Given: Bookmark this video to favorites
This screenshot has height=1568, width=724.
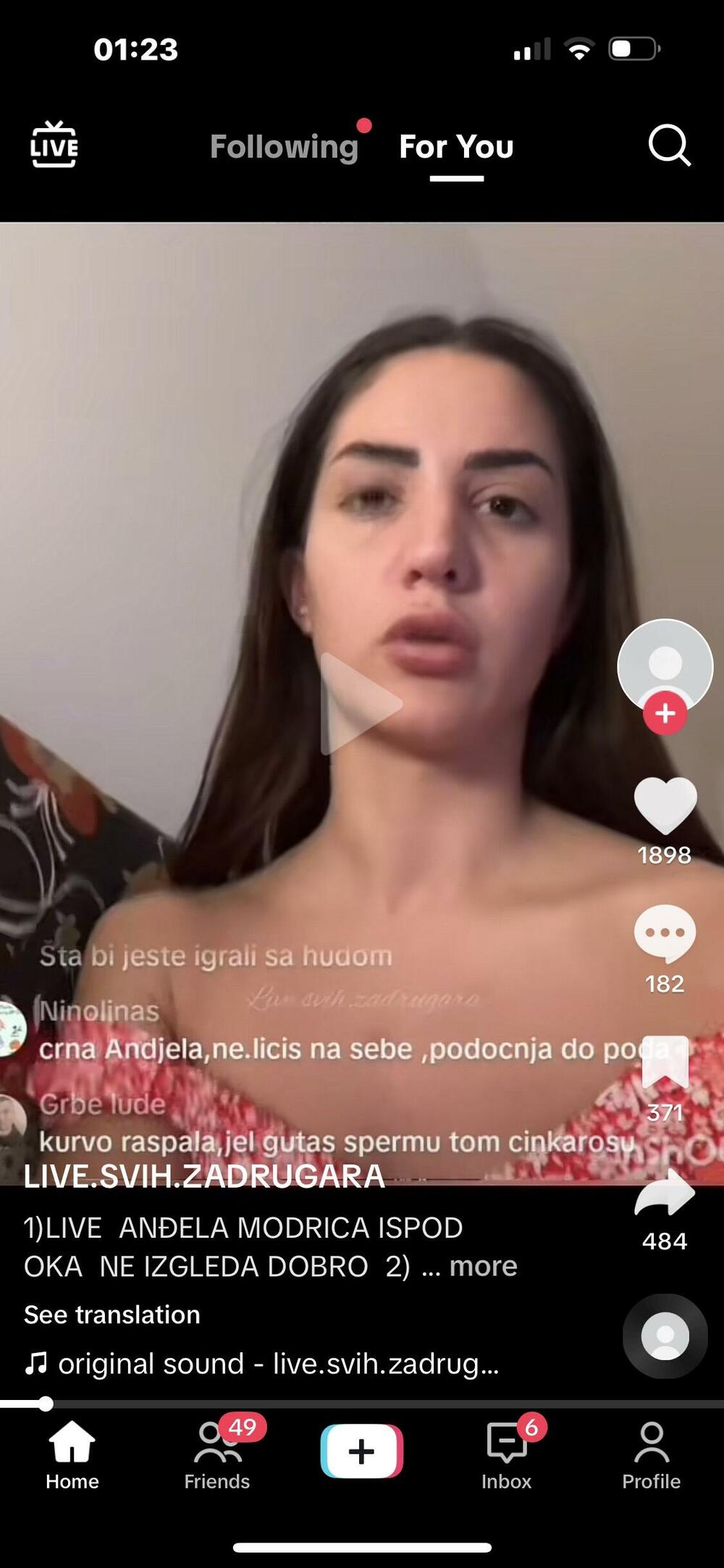Looking at the screenshot, I should [x=665, y=1062].
